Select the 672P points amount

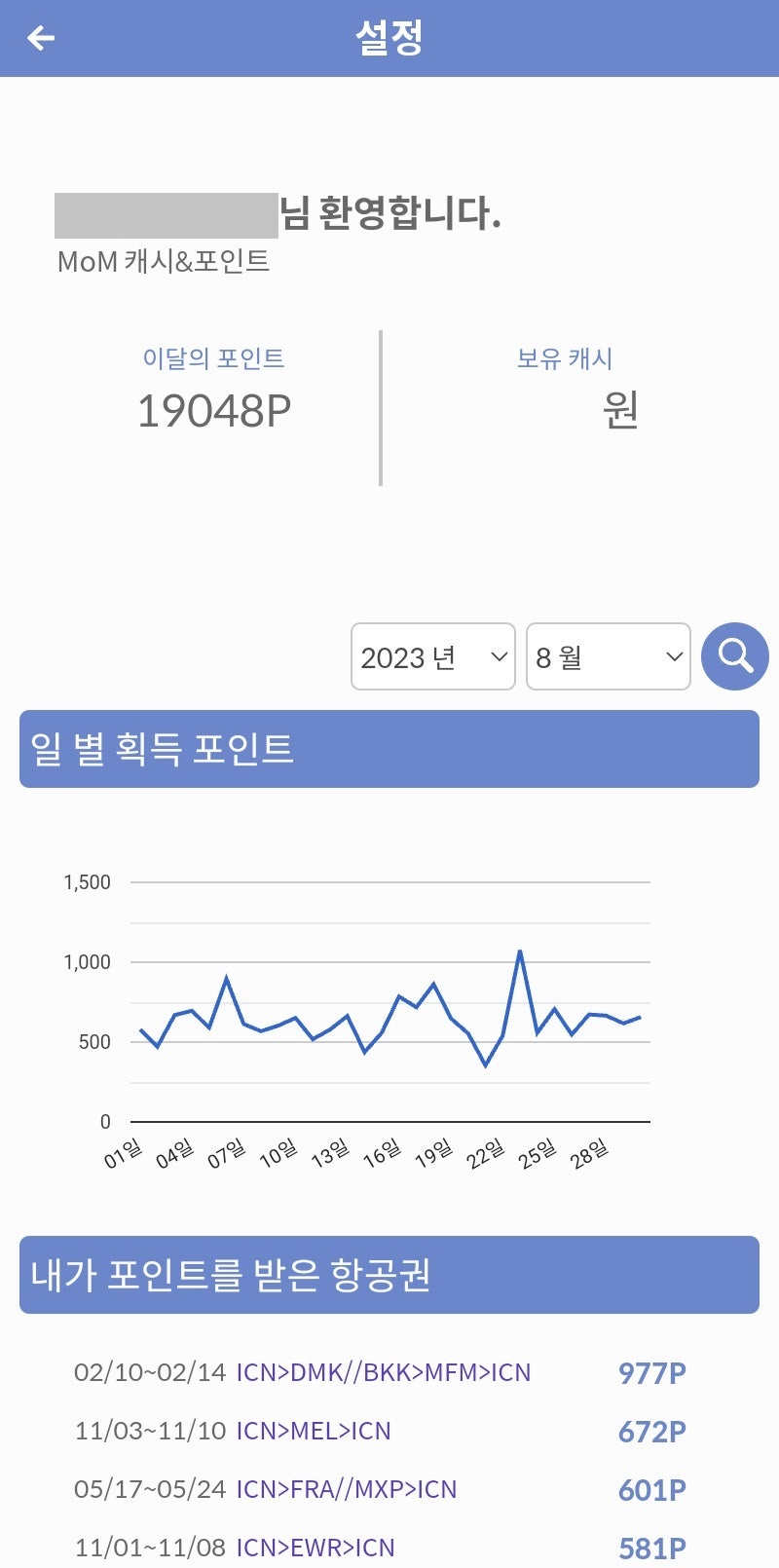pyautogui.click(x=651, y=1432)
